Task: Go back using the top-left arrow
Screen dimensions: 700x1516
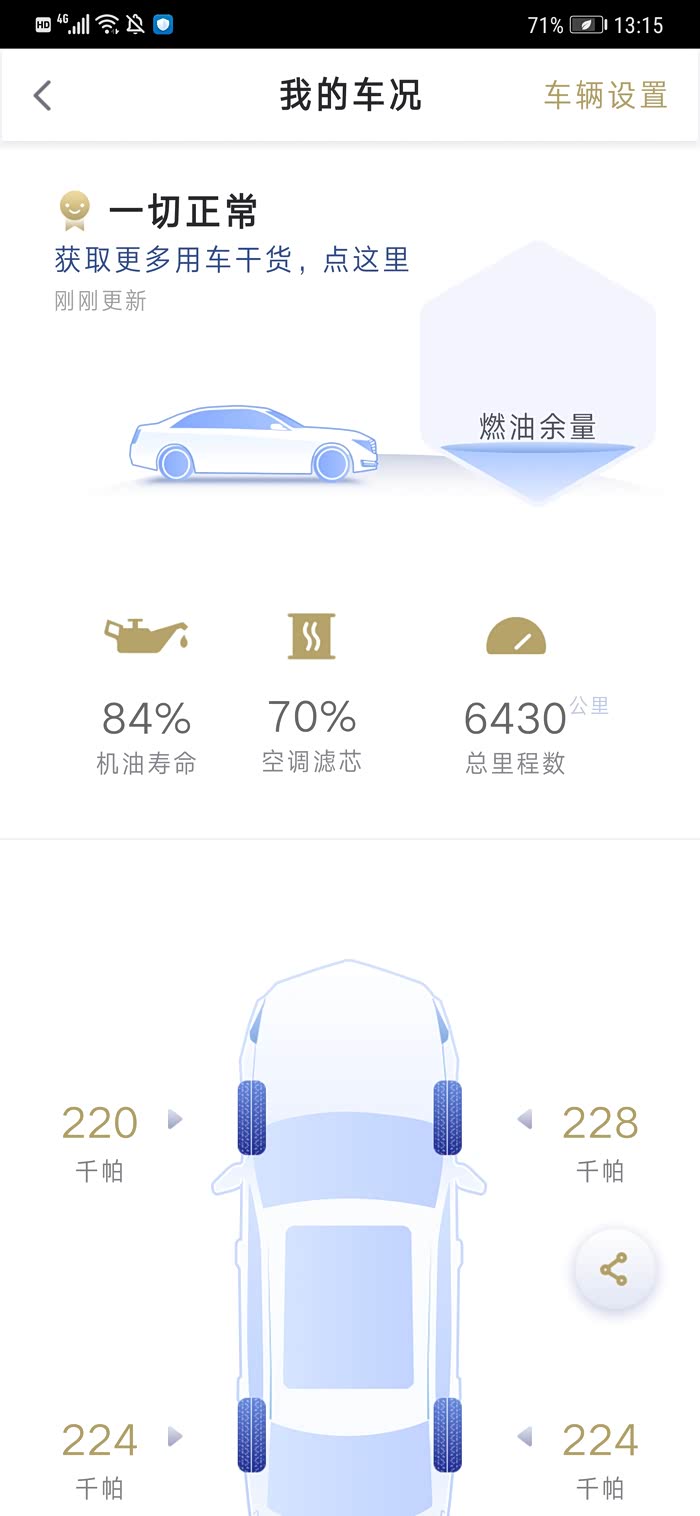Action: (x=42, y=96)
